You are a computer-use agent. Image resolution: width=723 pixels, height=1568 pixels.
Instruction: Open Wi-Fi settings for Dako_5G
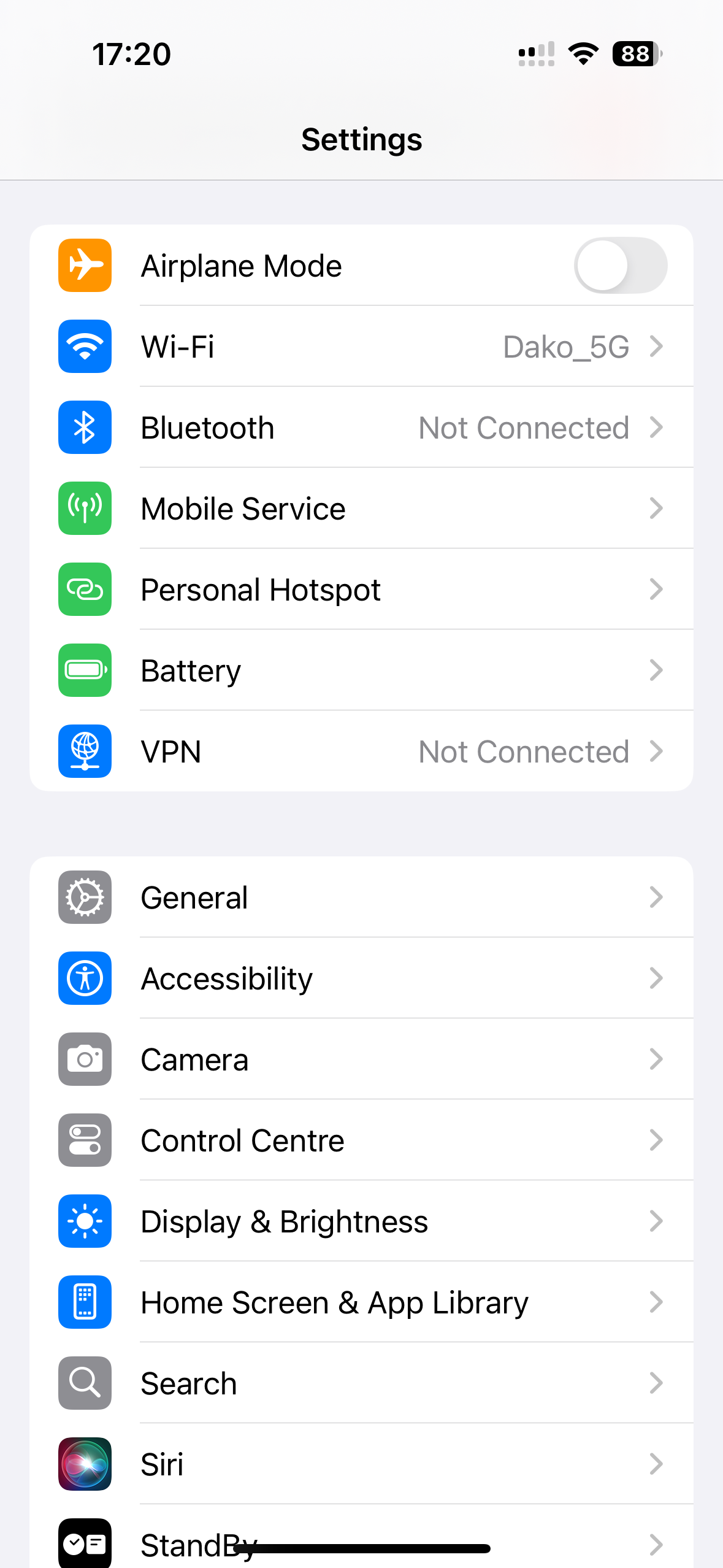[x=361, y=347]
